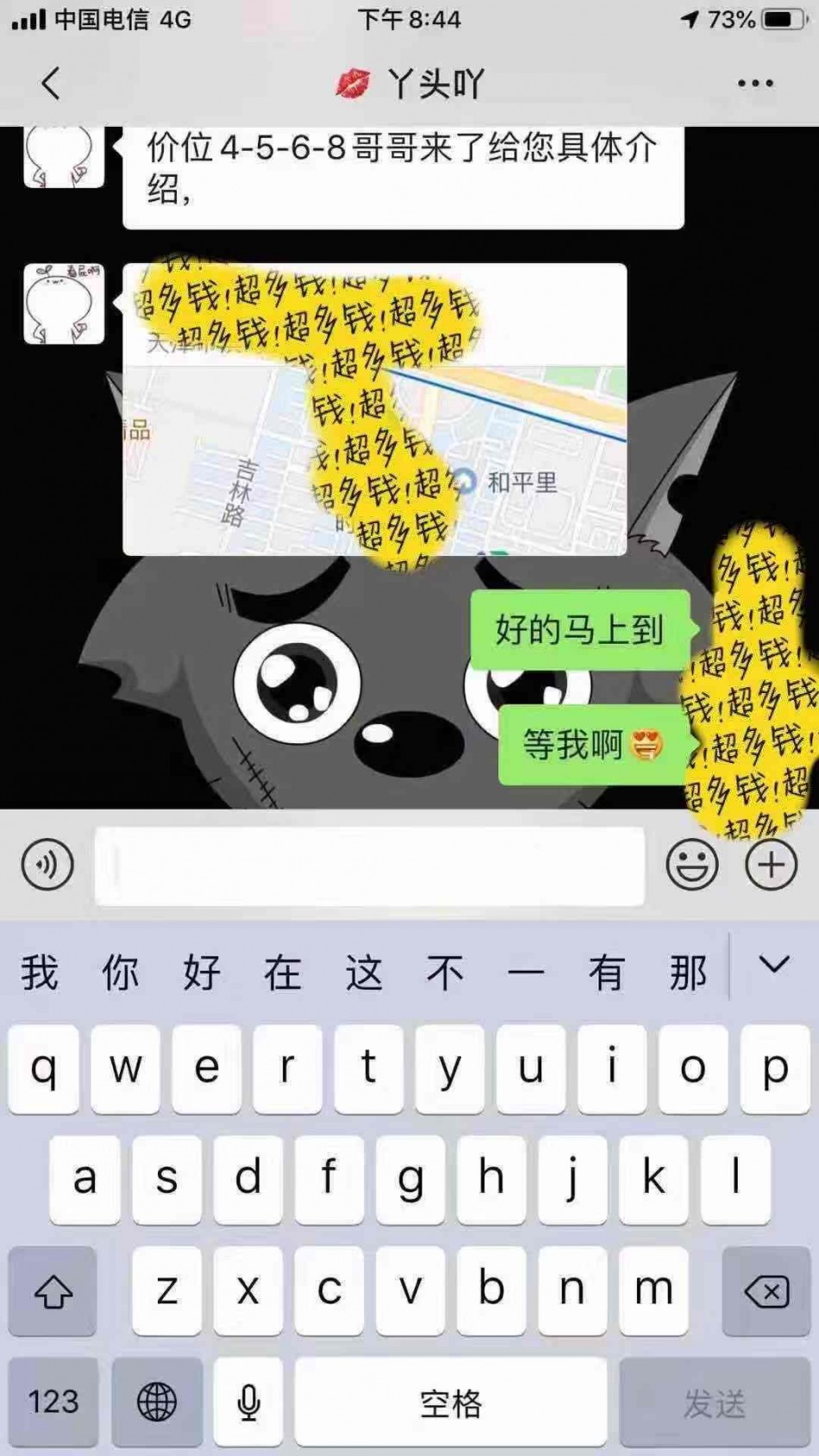
Task: Choose the 在 candidate
Action: tap(283, 972)
